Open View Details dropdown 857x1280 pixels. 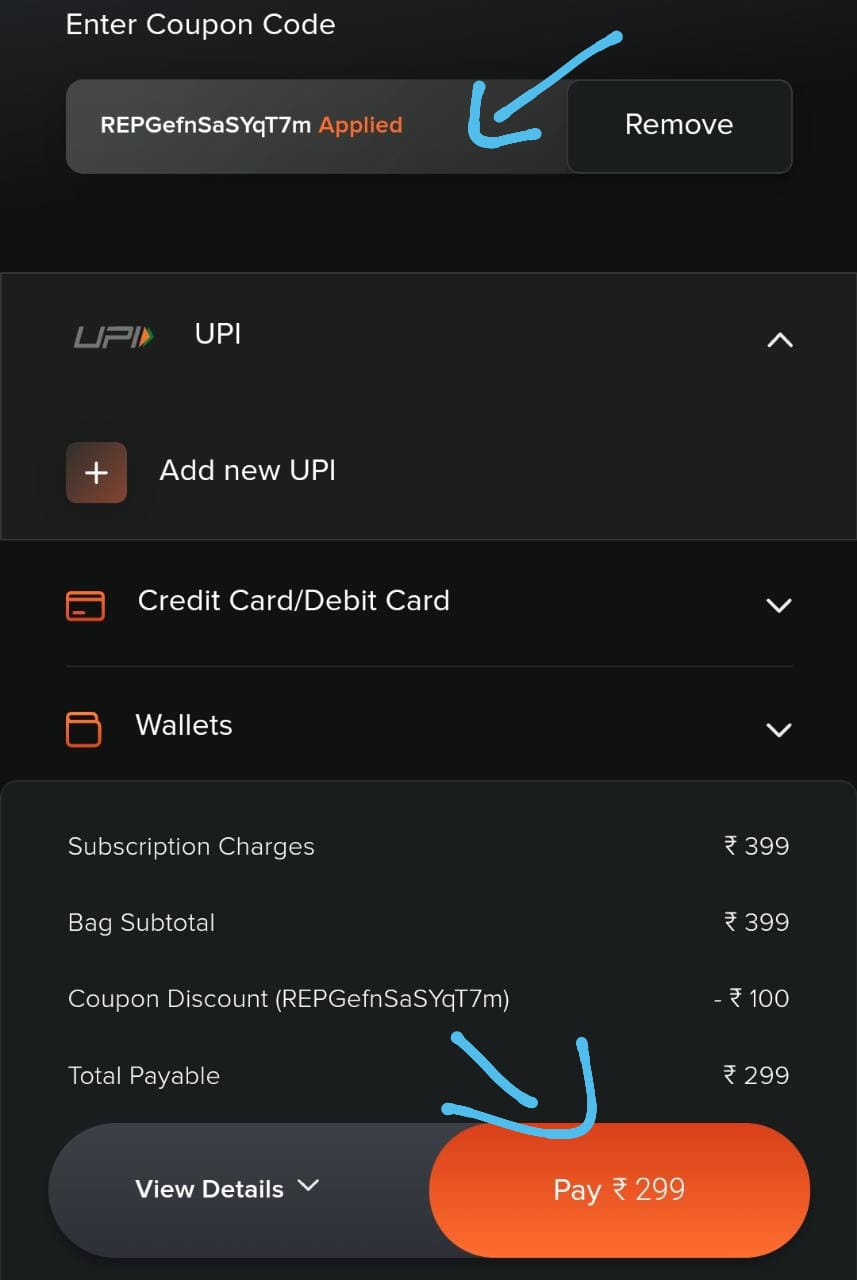click(x=227, y=1189)
